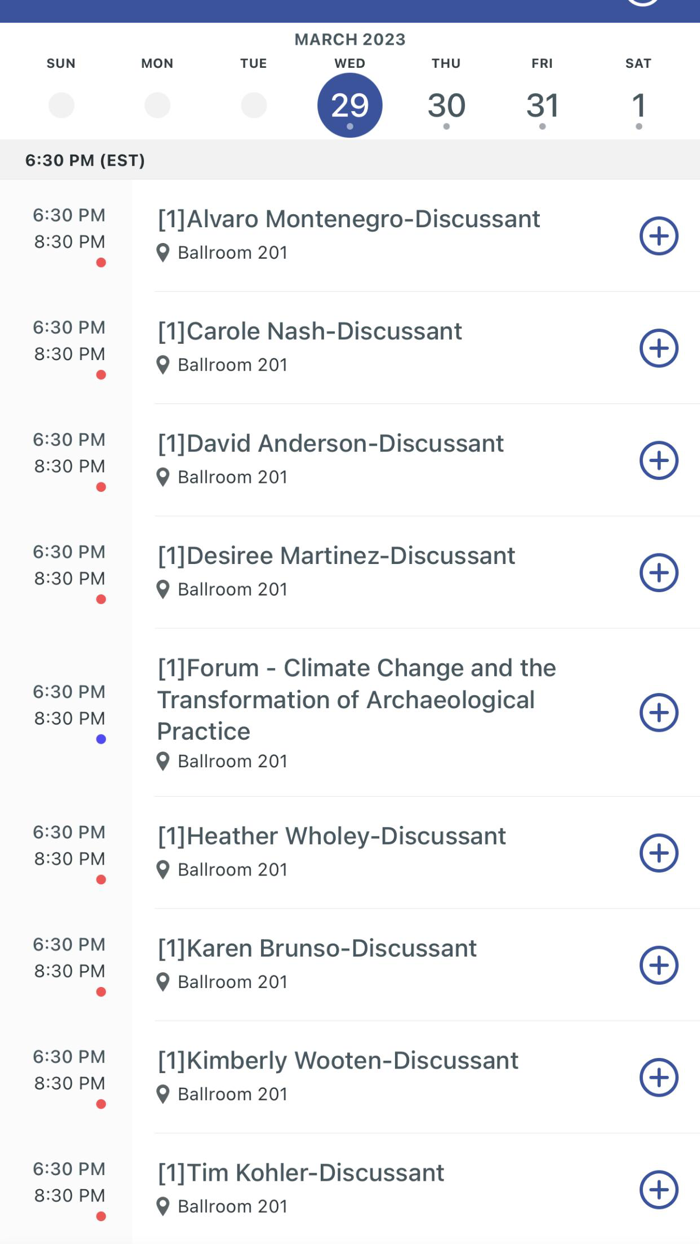Open Forum - Climate Change and Archaeological Practice
This screenshot has width=700, height=1244.
pyautogui.click(x=356, y=699)
